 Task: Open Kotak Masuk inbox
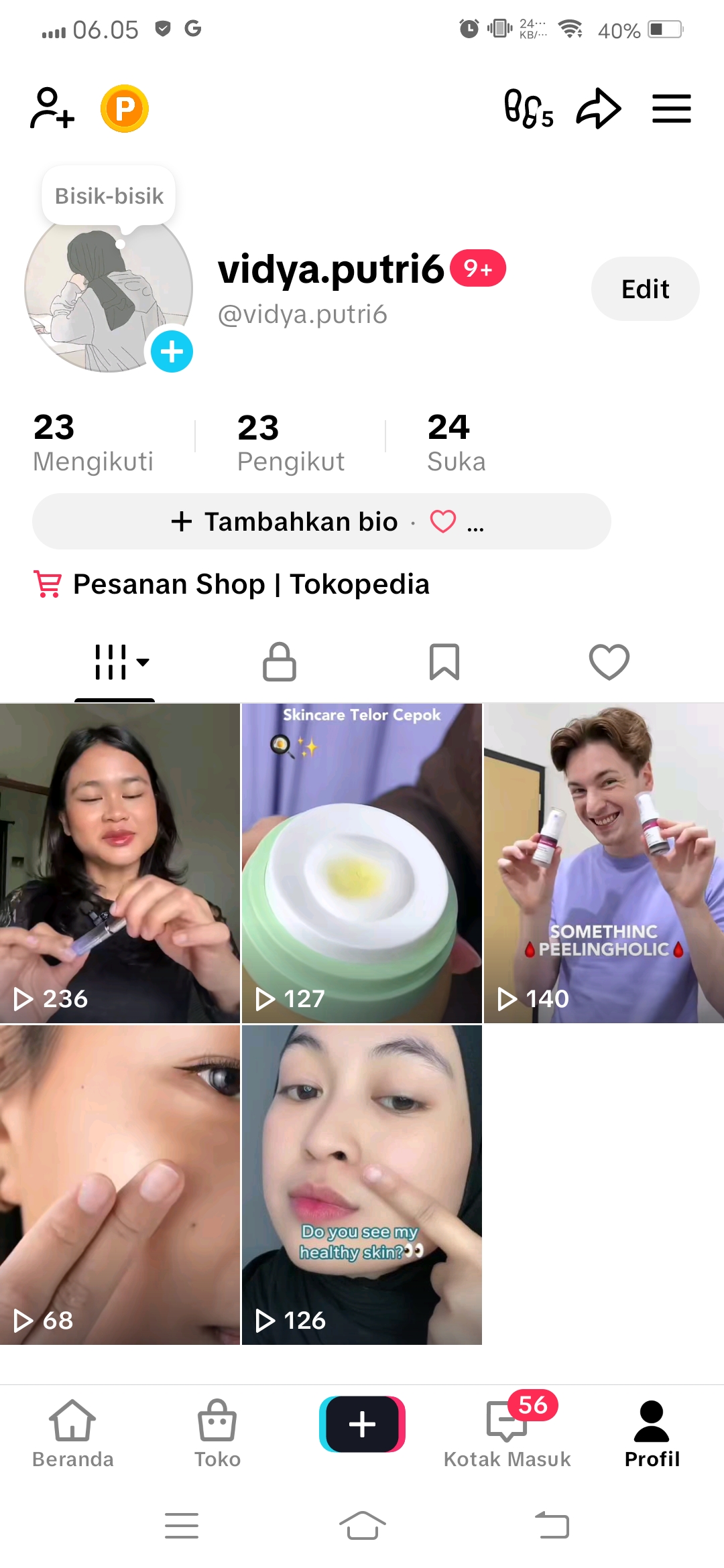[x=507, y=1433]
